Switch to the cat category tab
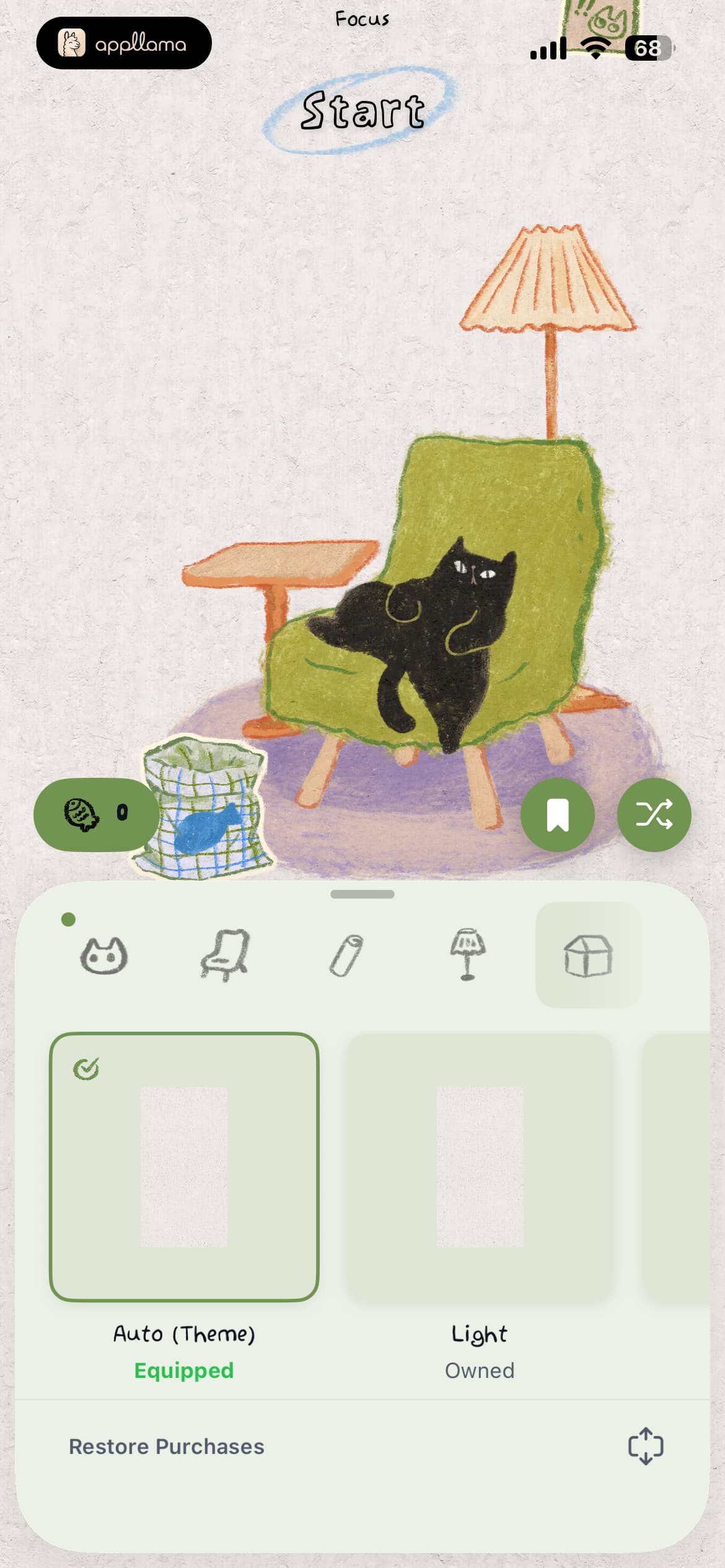The height and width of the screenshot is (1568, 725). pyautogui.click(x=103, y=955)
